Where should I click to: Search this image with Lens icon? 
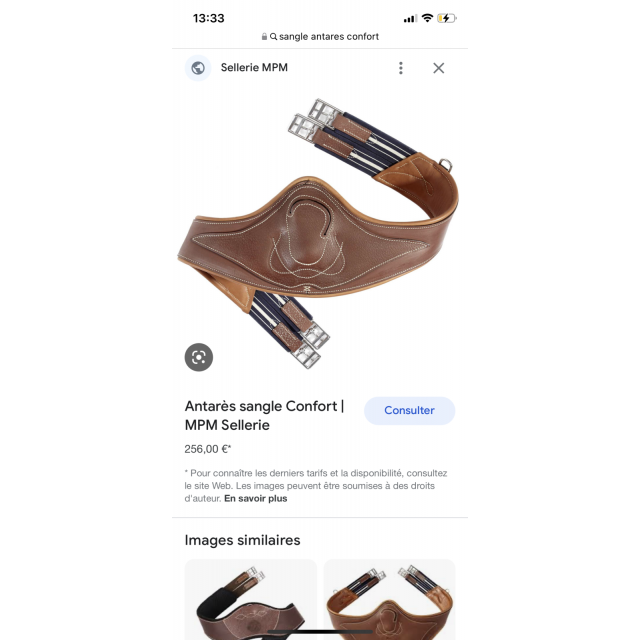[199, 357]
